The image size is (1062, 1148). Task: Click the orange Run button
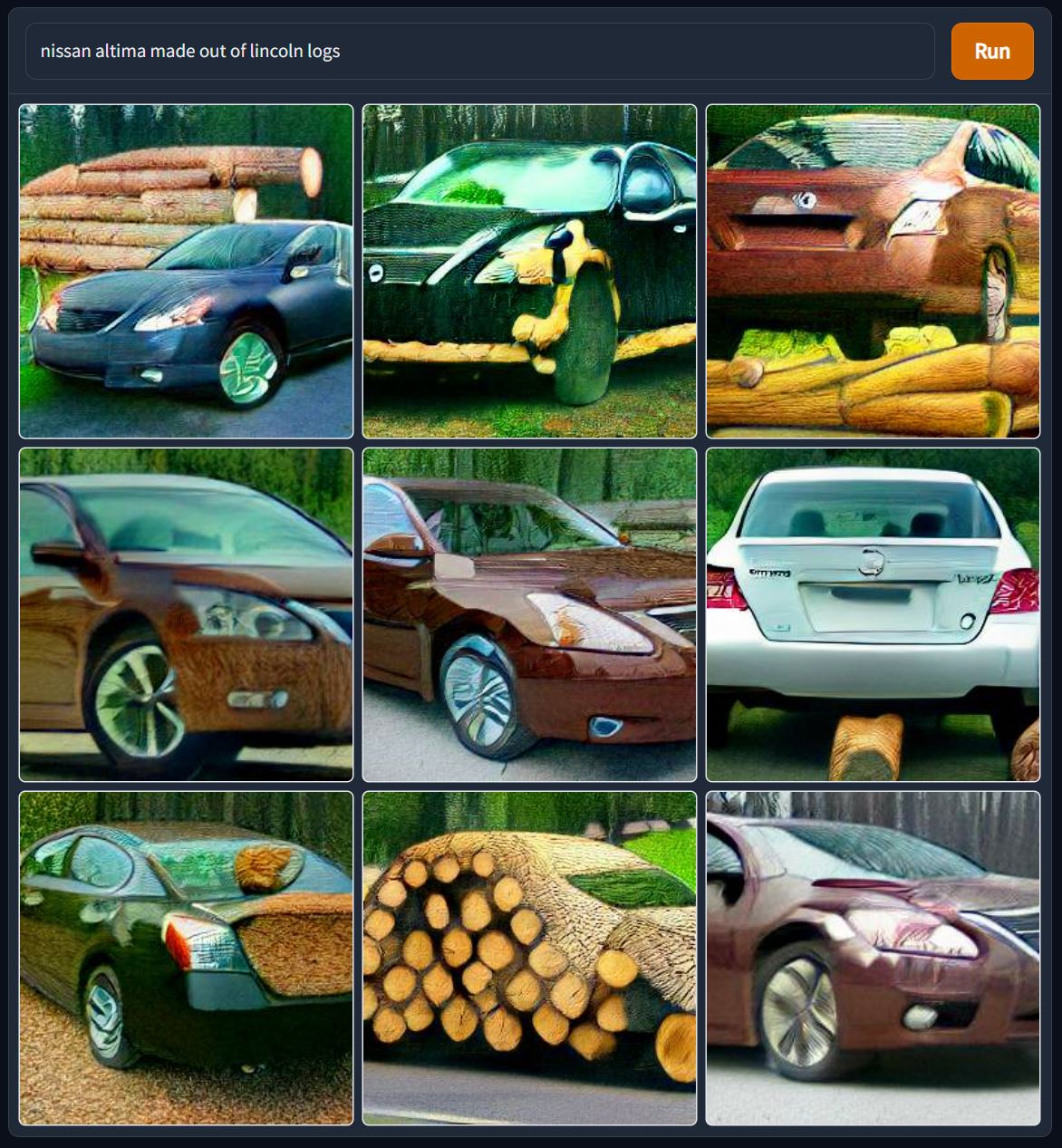[x=992, y=52]
